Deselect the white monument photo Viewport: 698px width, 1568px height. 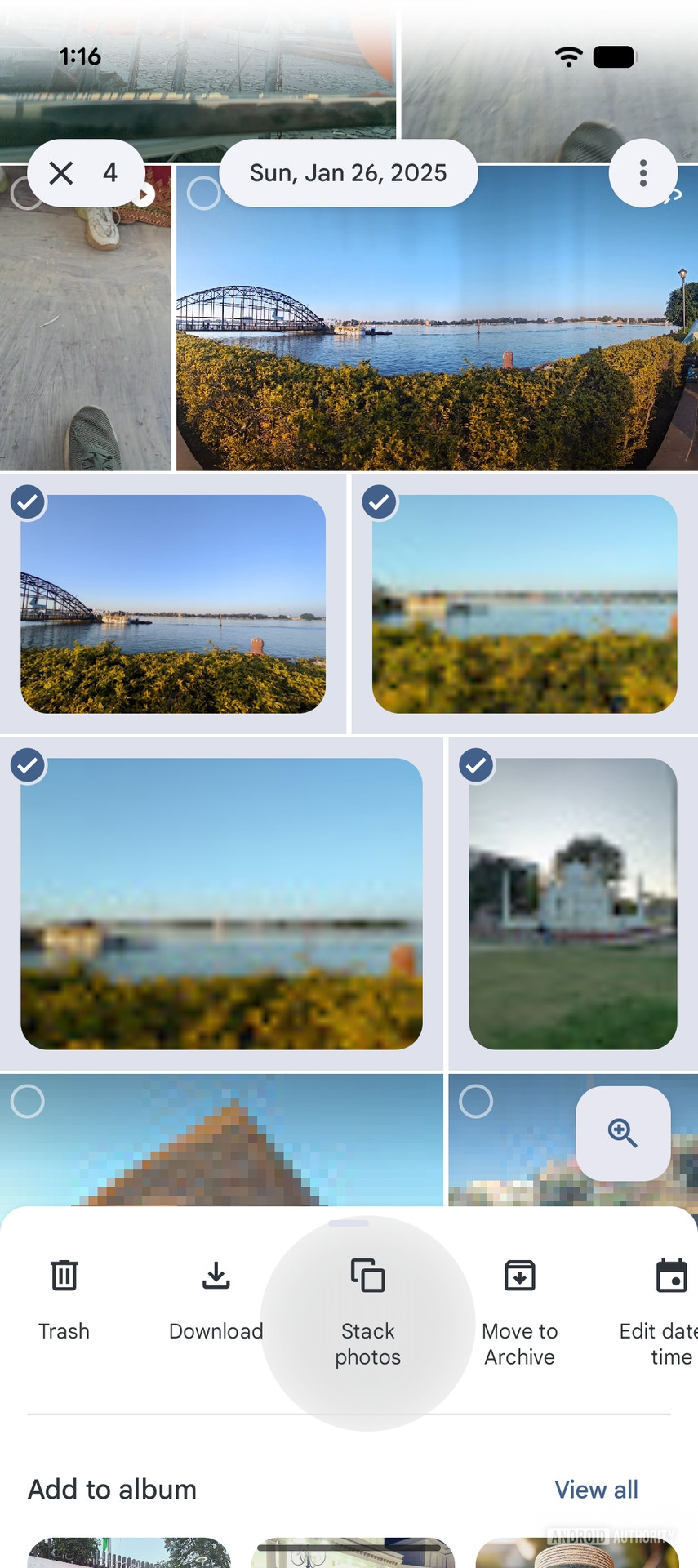tap(476, 765)
